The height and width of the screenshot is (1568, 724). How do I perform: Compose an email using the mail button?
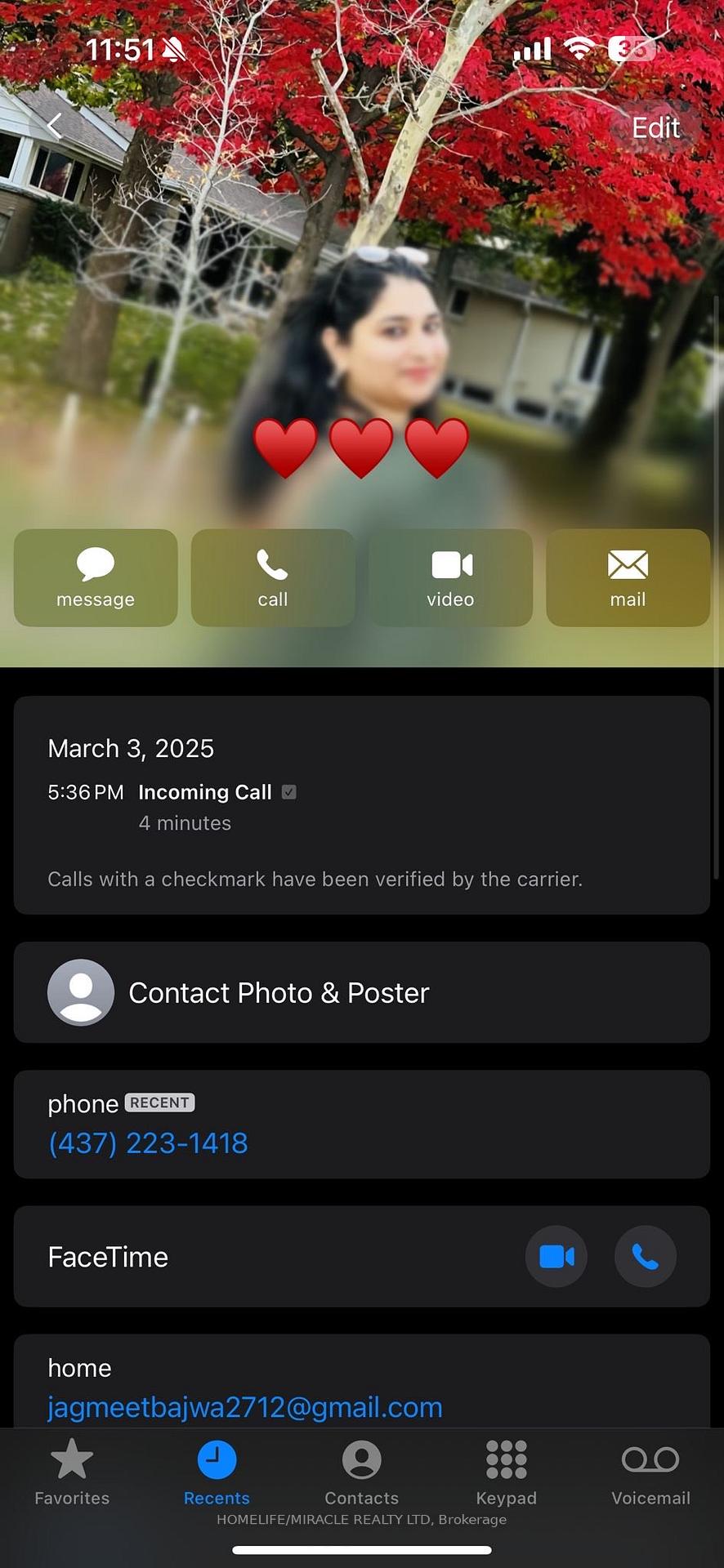[x=628, y=578]
